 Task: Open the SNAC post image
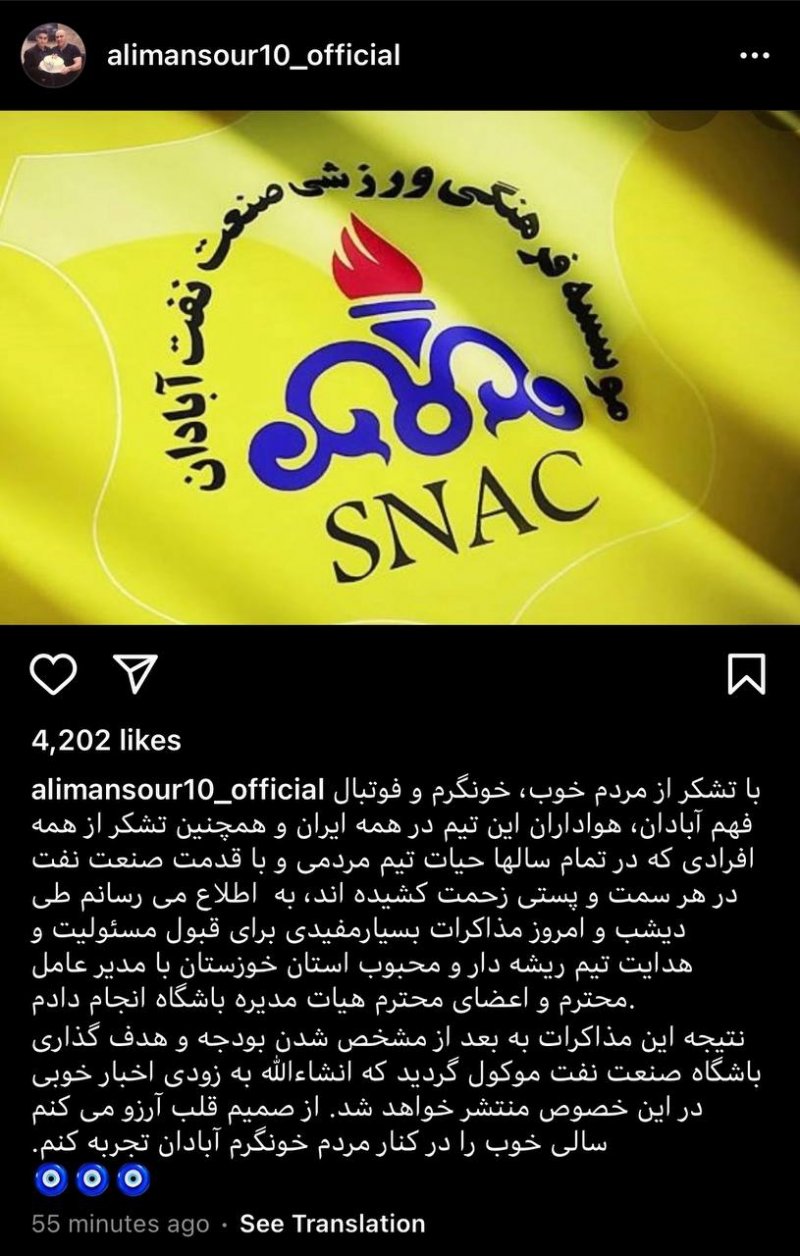(x=400, y=367)
